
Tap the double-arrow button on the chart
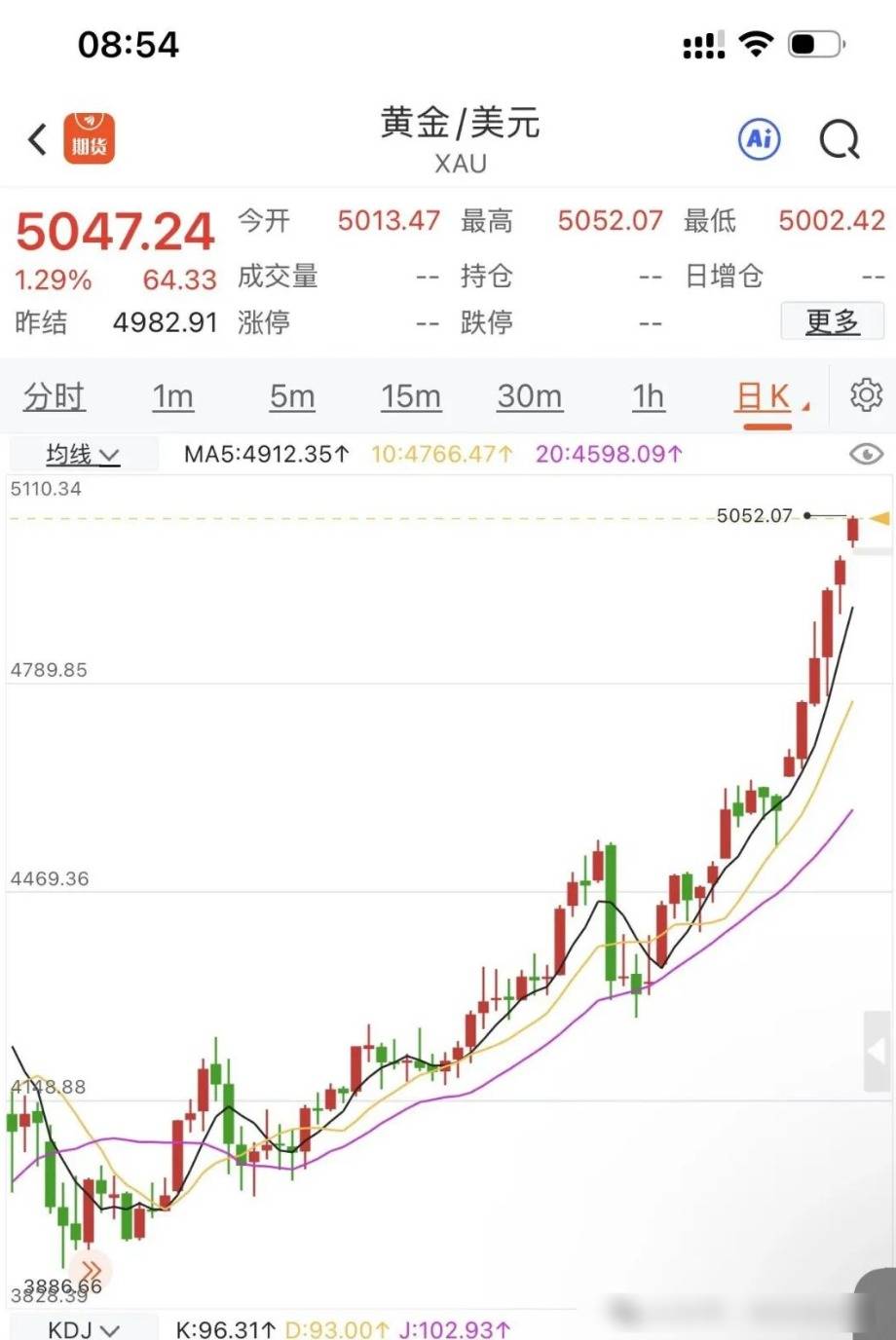pyautogui.click(x=92, y=1271)
